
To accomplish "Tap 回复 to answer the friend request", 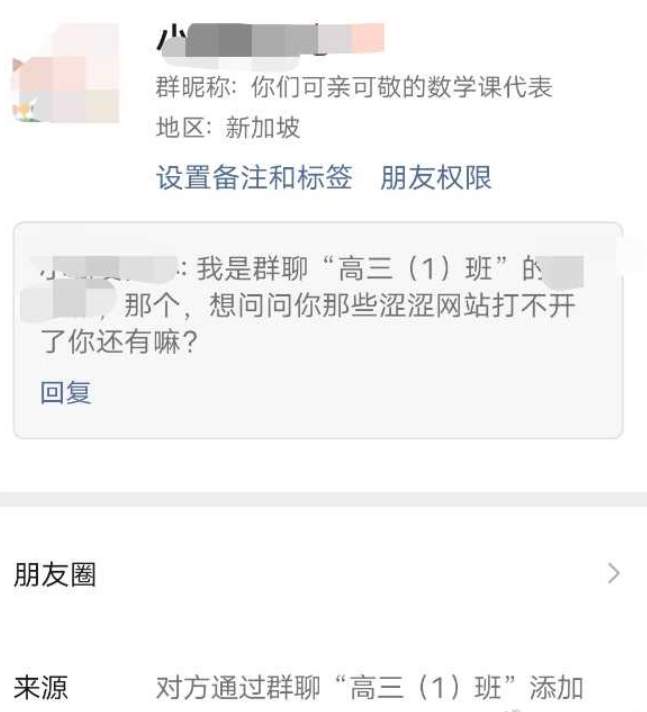I will (x=66, y=392).
